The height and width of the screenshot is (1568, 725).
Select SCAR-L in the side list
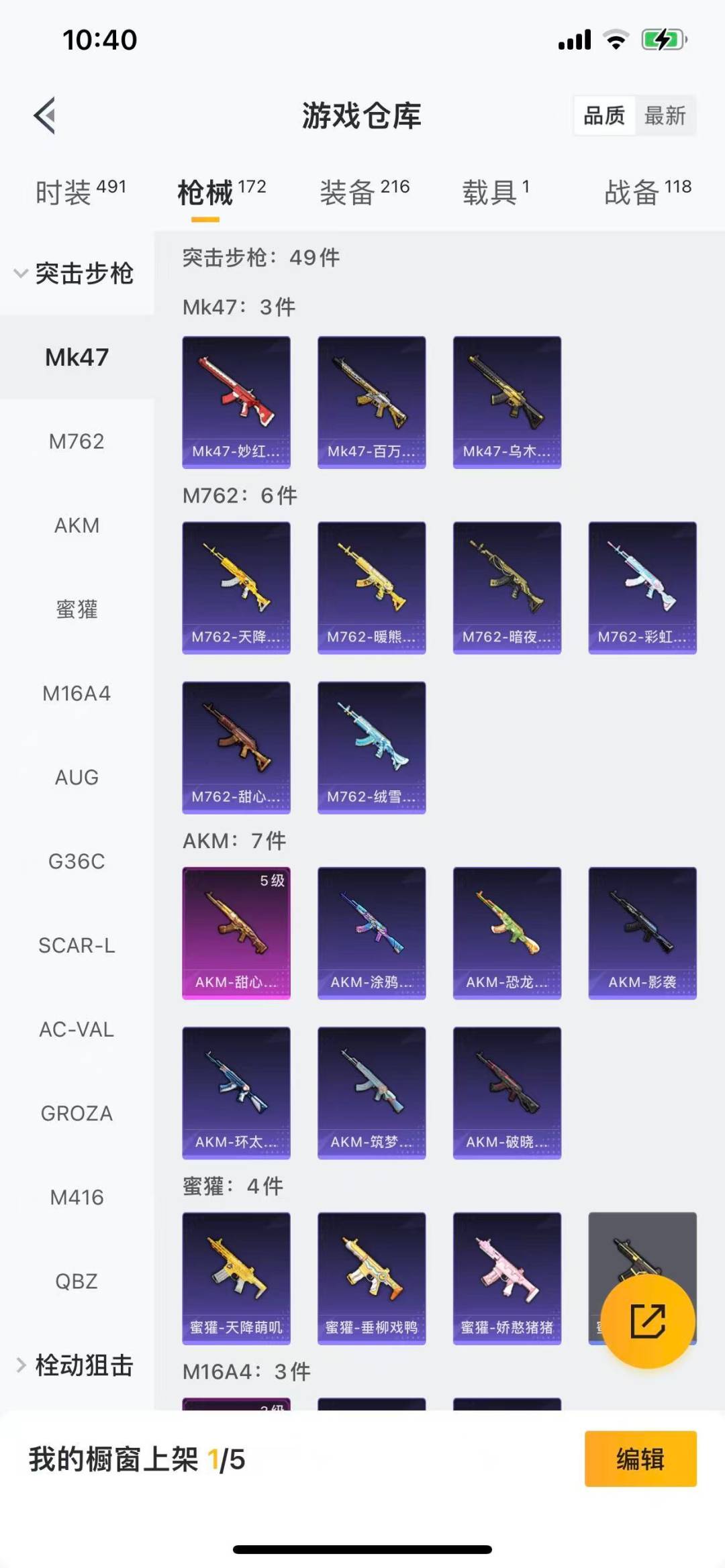coord(77,945)
